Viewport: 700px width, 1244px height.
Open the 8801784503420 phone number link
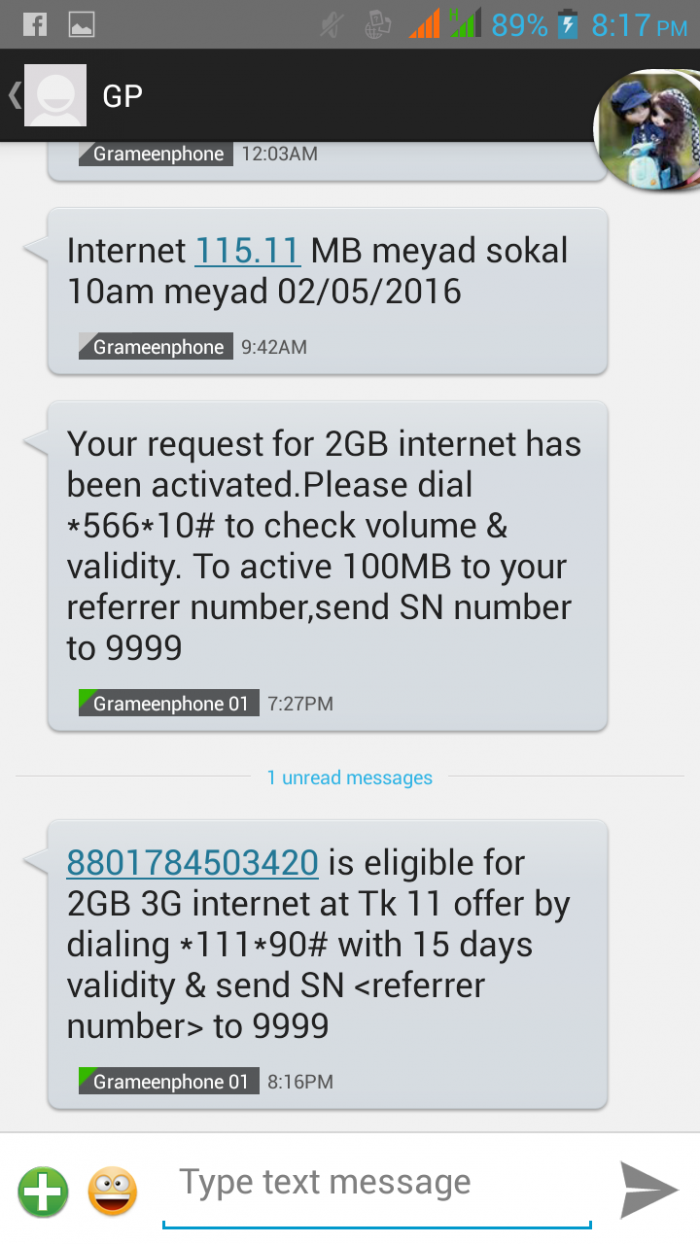[x=192, y=862]
